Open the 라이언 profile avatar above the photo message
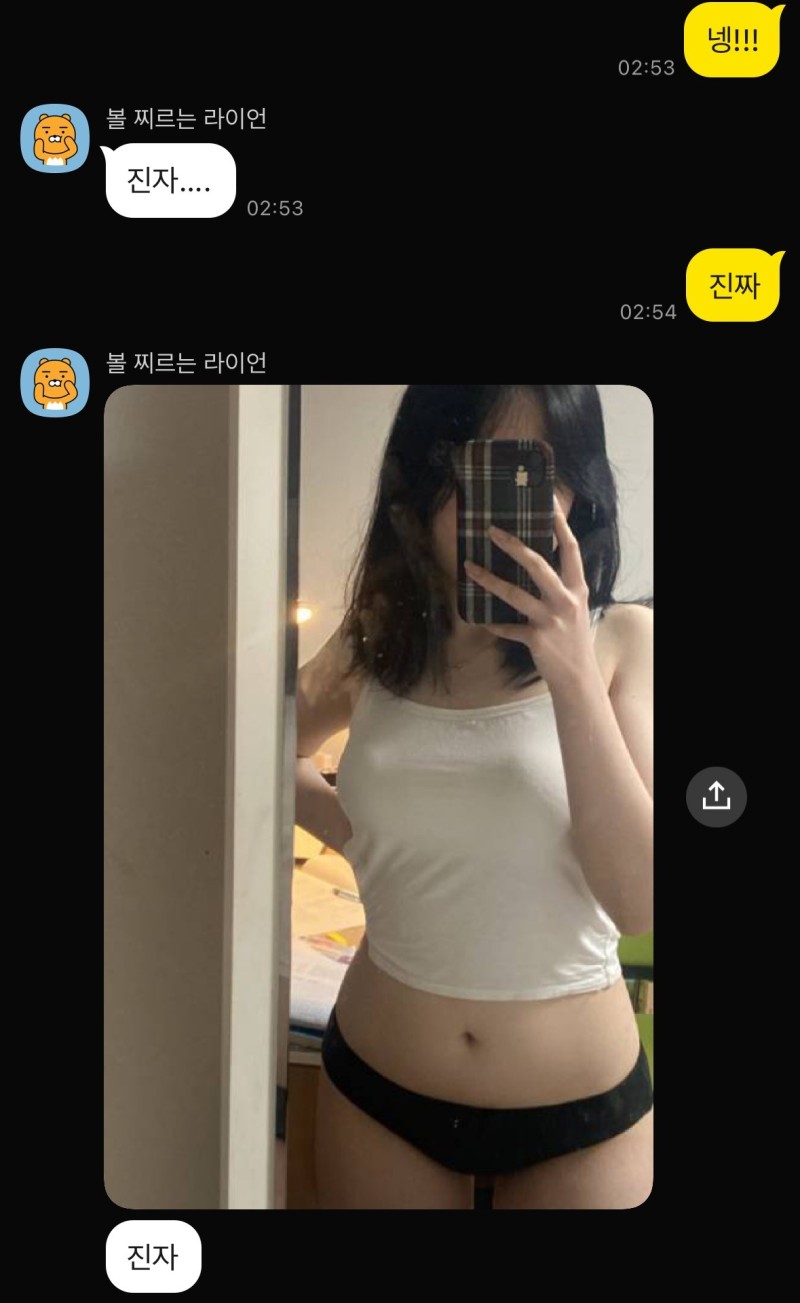Image resolution: width=800 pixels, height=1303 pixels. (x=55, y=382)
